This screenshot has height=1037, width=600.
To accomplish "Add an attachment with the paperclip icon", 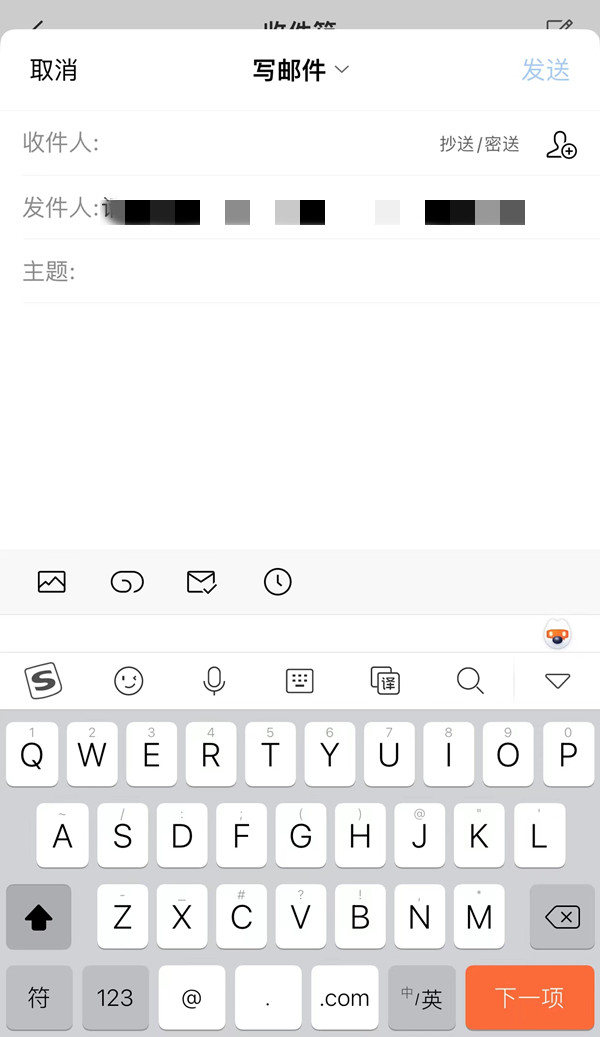I will tap(127, 581).
